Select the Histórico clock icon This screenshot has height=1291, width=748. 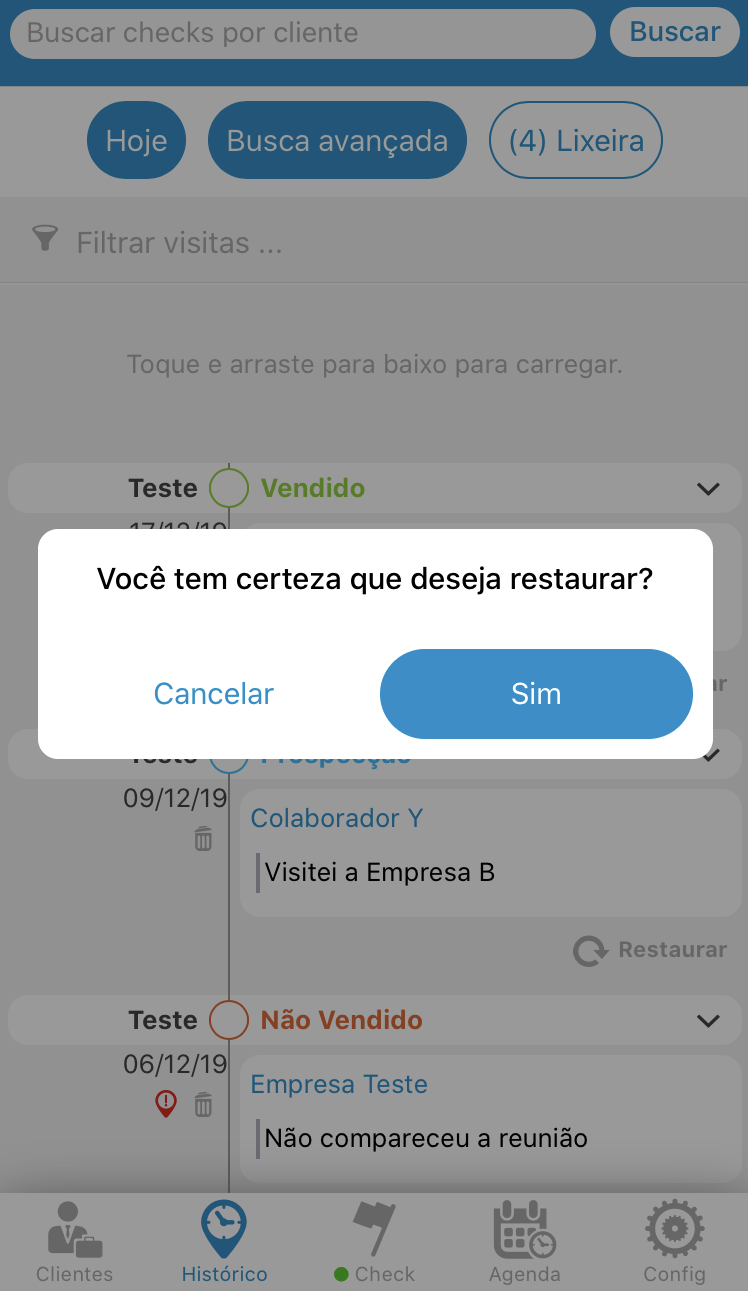pyautogui.click(x=223, y=1230)
